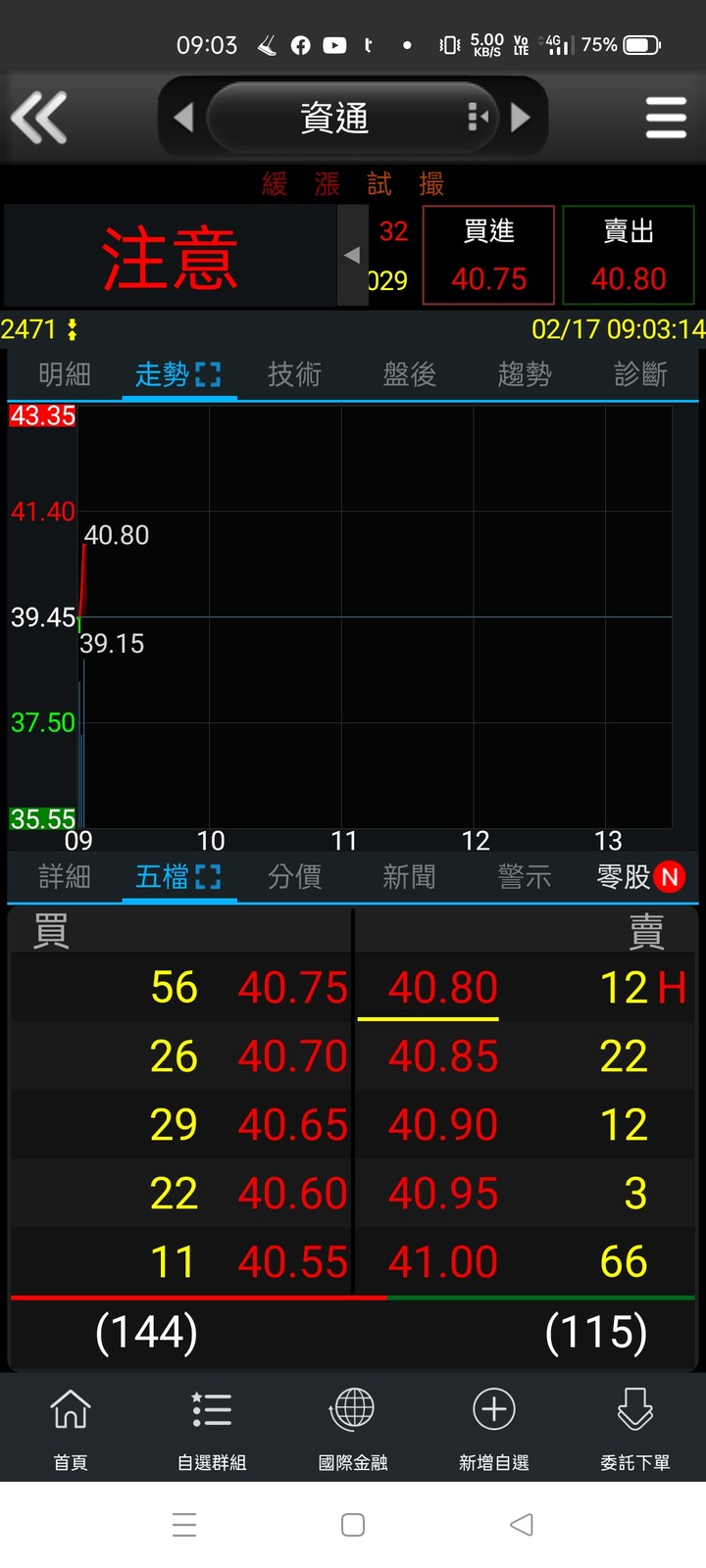This screenshot has width=706, height=1568.
Task: Switch to the 技術 tab
Action: pos(294,374)
